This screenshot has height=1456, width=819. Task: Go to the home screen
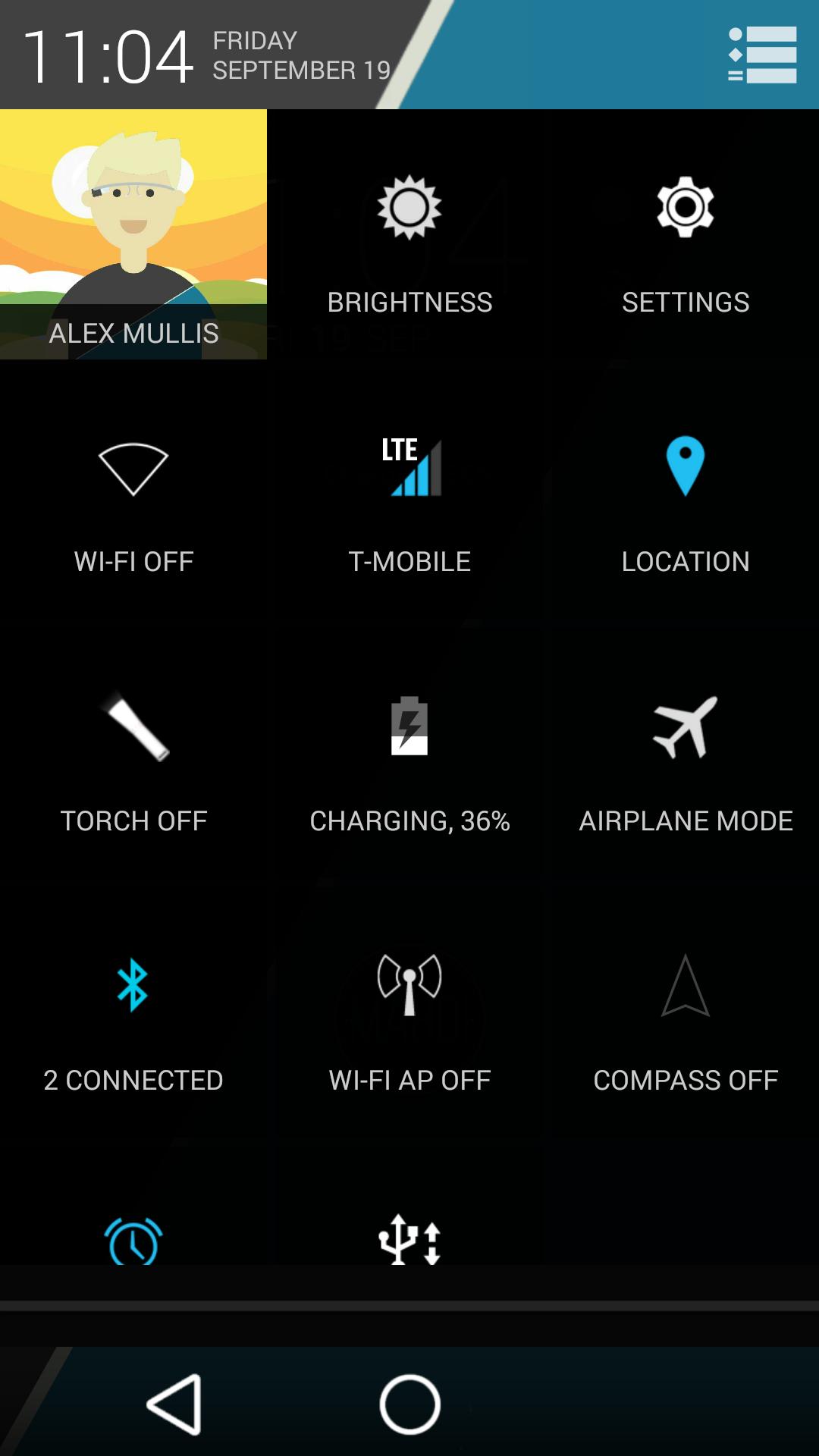(409, 1404)
